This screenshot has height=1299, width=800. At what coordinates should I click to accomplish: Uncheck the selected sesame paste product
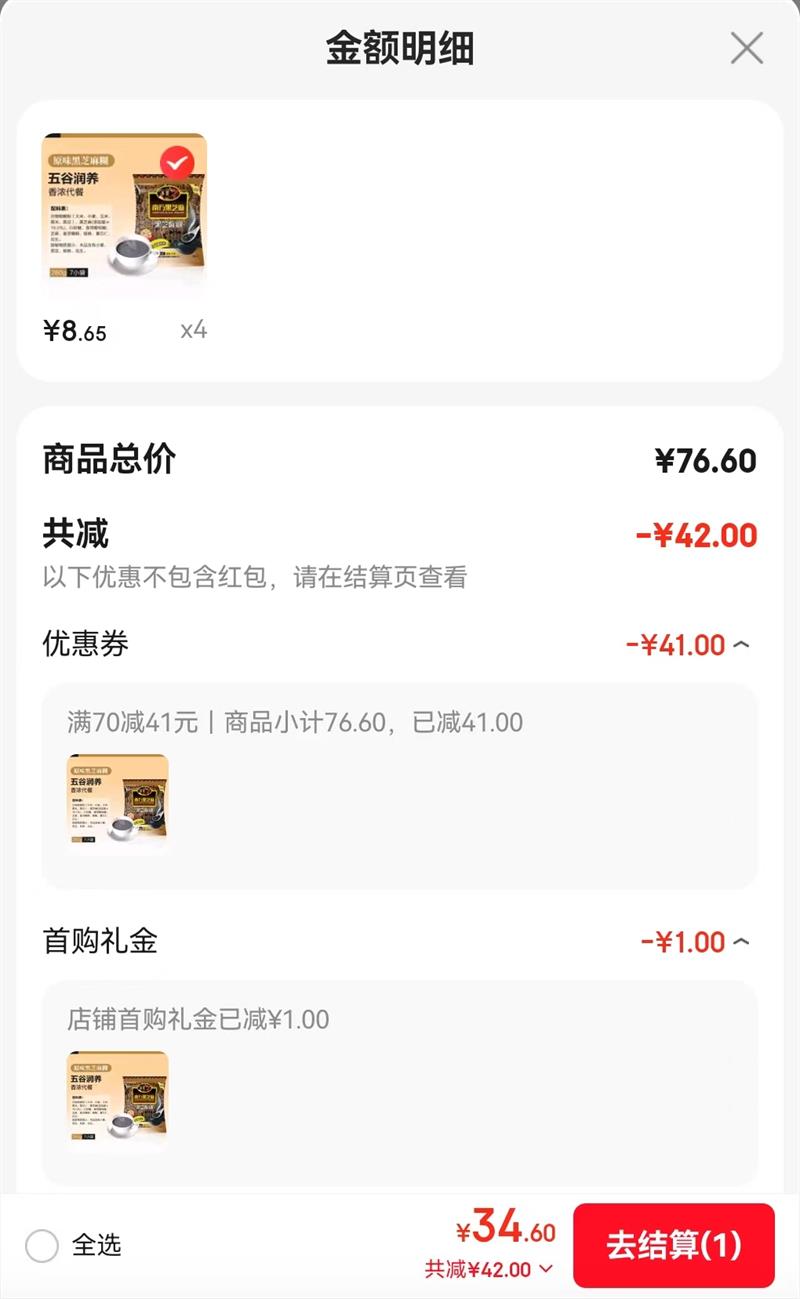pyautogui.click(x=177, y=163)
